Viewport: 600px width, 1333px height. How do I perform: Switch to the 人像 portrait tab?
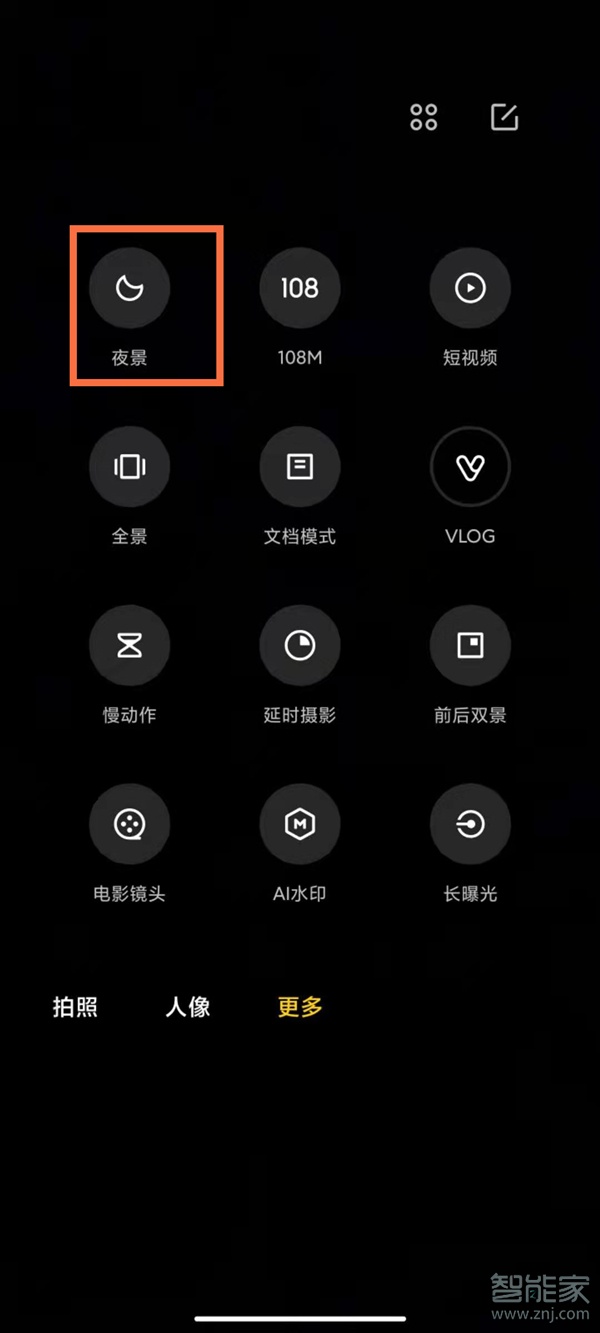tap(188, 1007)
